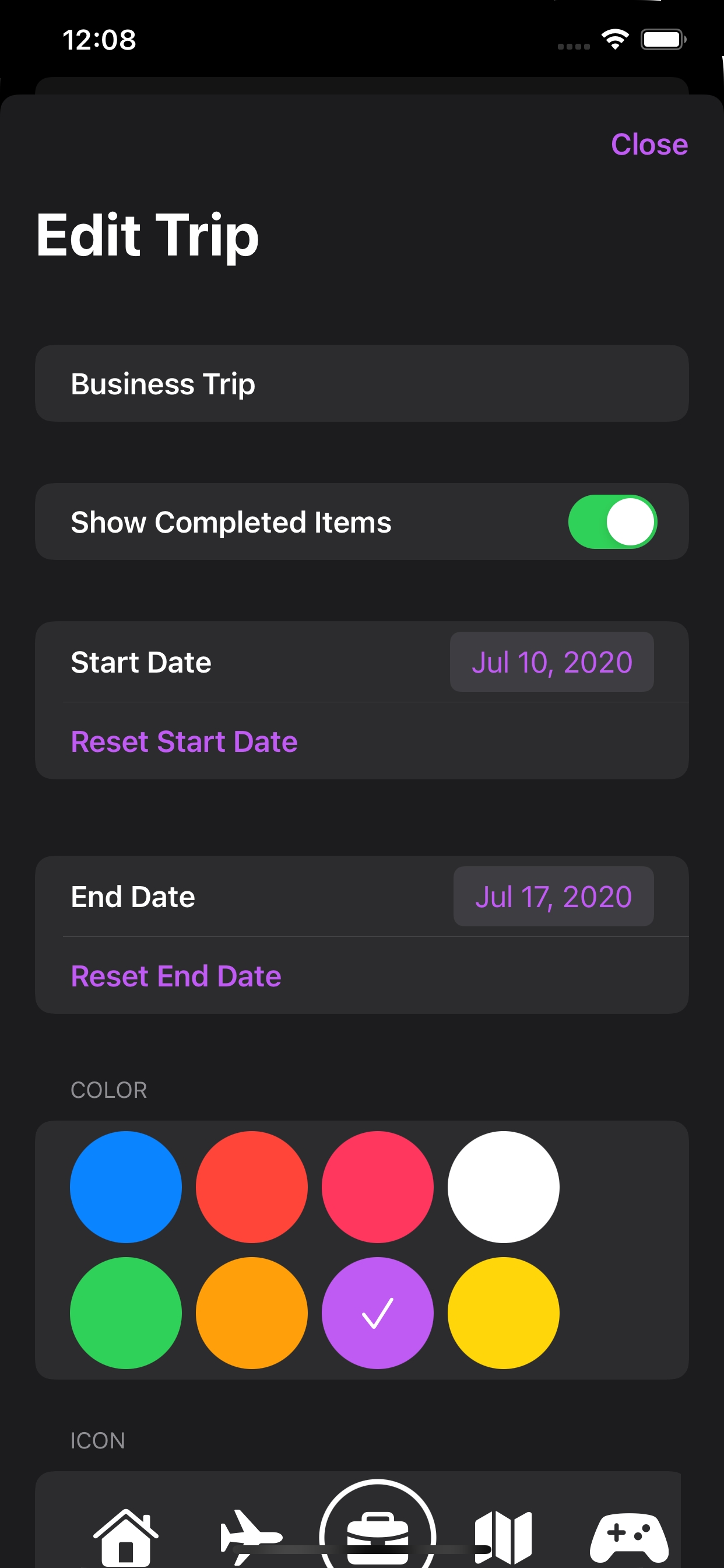724x1568 pixels.
Task: Choose the yellow color swatch
Action: point(503,1313)
